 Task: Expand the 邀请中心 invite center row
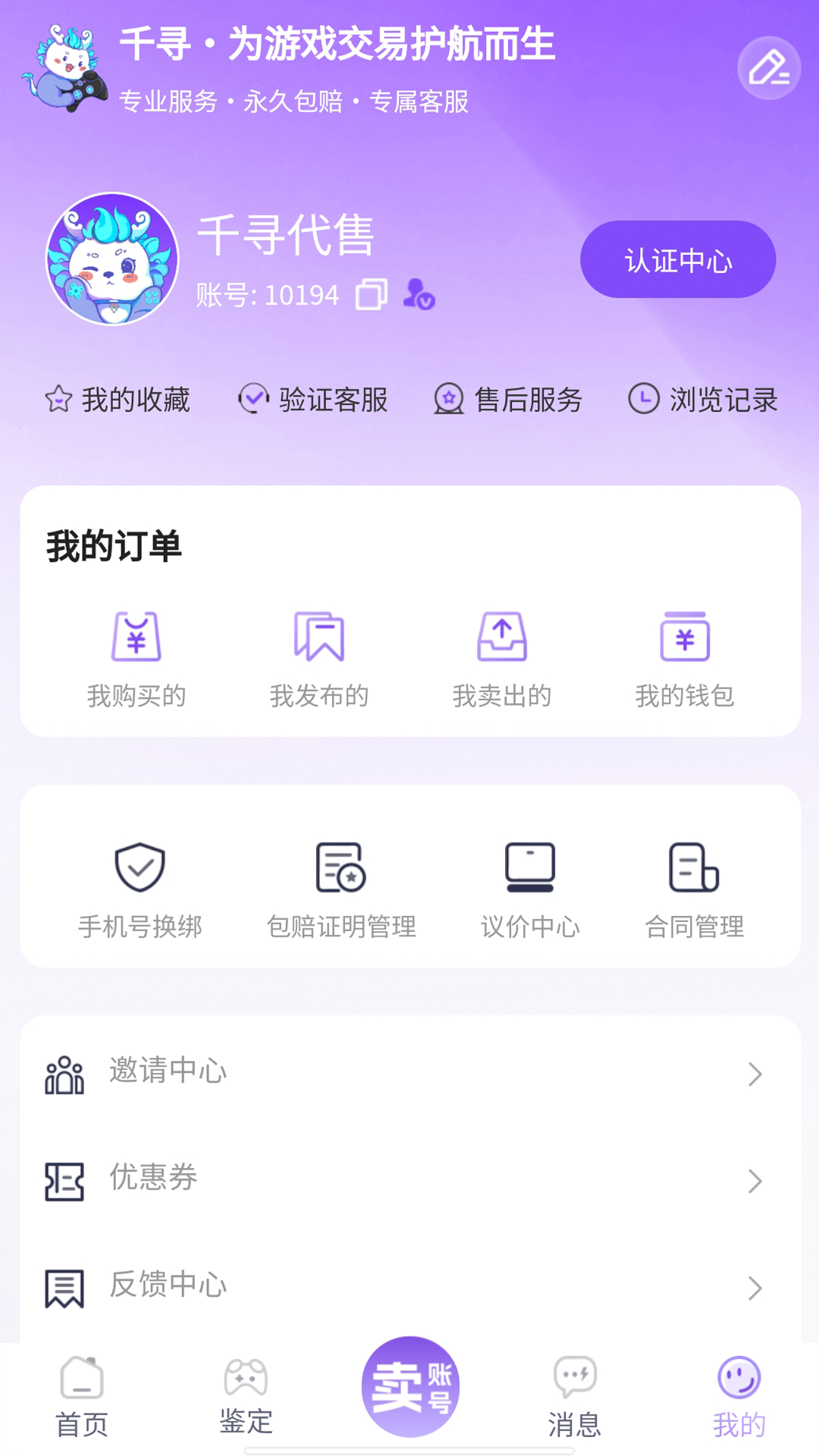pos(409,1072)
